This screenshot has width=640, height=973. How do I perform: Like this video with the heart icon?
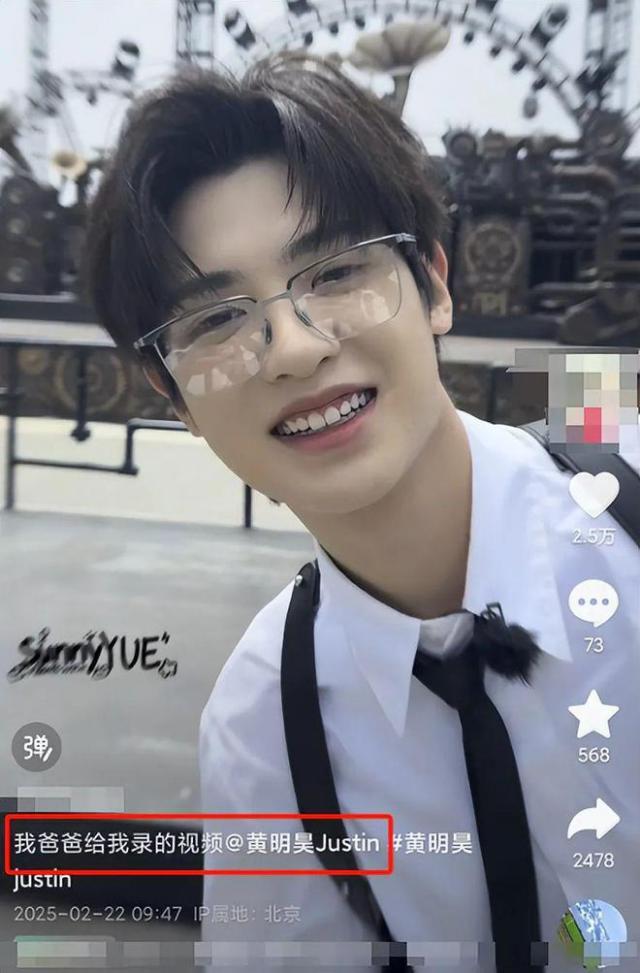point(594,494)
